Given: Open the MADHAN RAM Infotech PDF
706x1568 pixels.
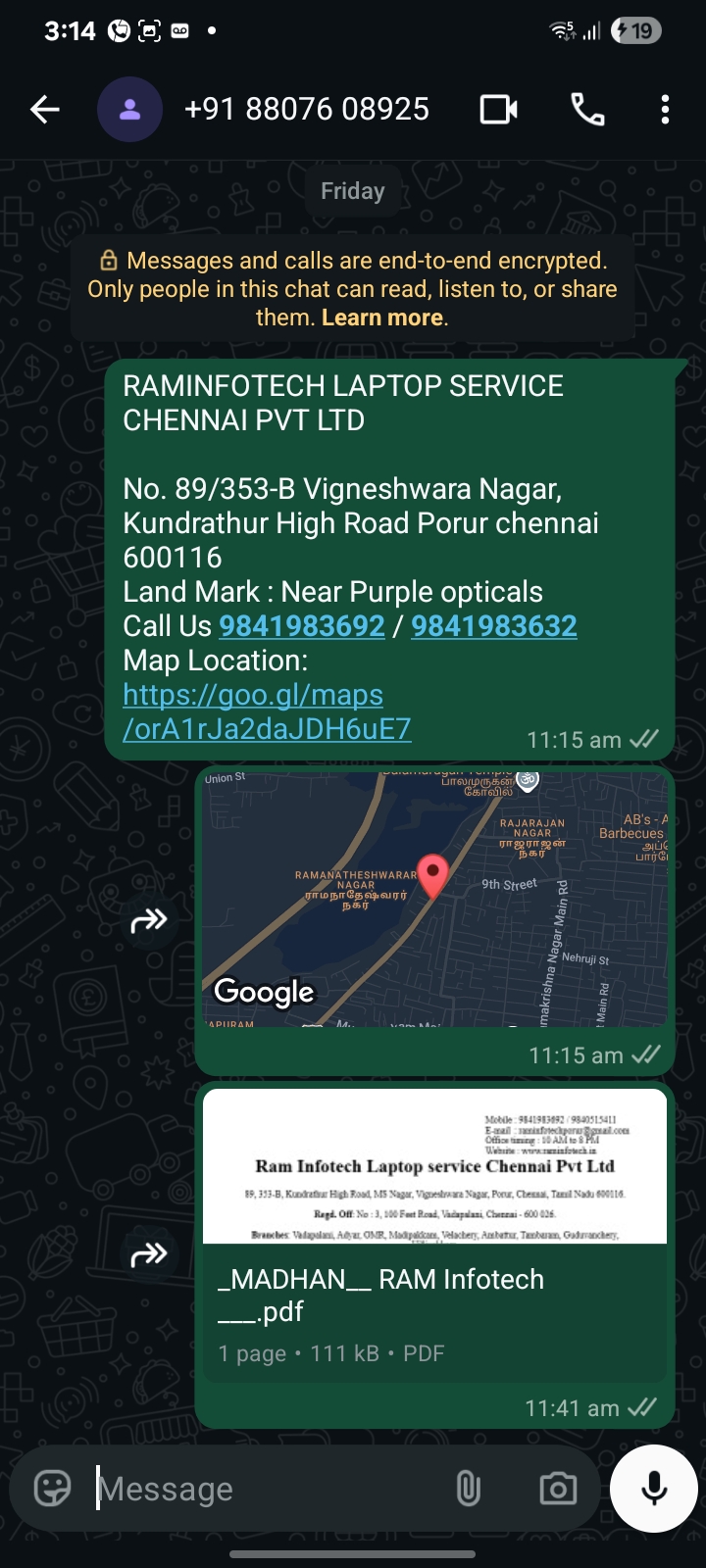Looking at the screenshot, I should coord(434,1235).
